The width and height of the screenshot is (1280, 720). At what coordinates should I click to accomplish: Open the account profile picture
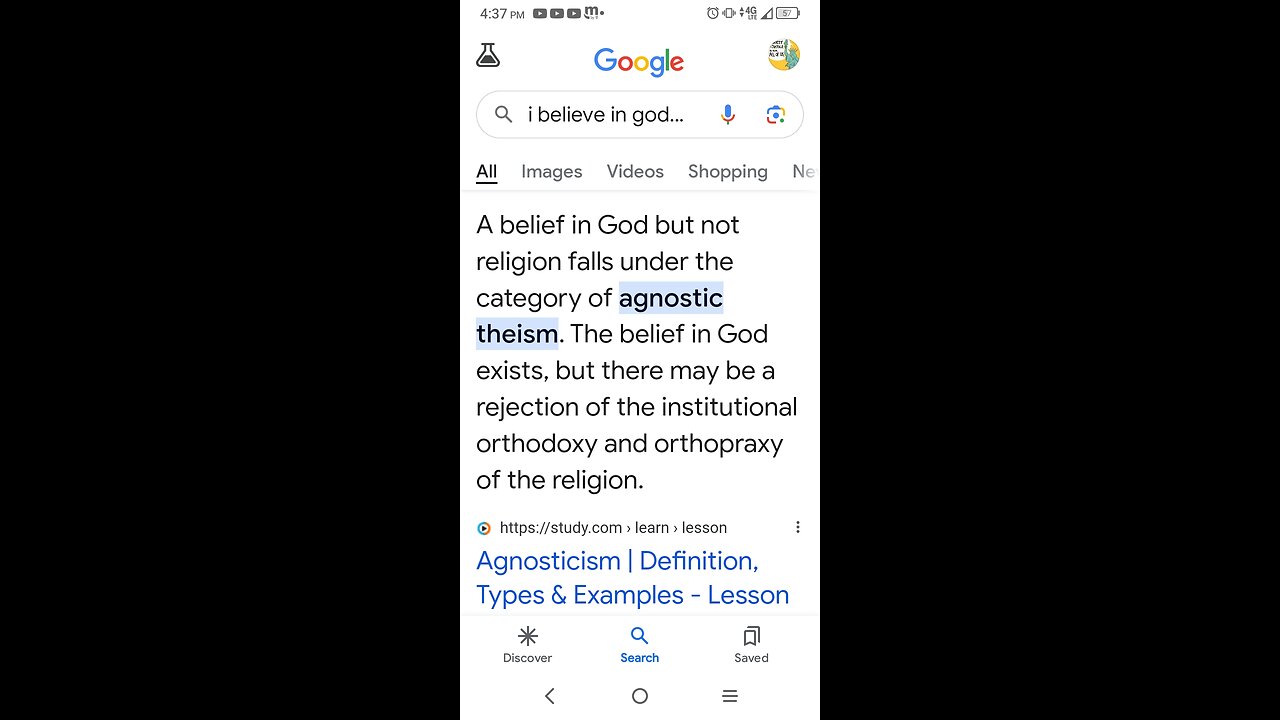784,55
